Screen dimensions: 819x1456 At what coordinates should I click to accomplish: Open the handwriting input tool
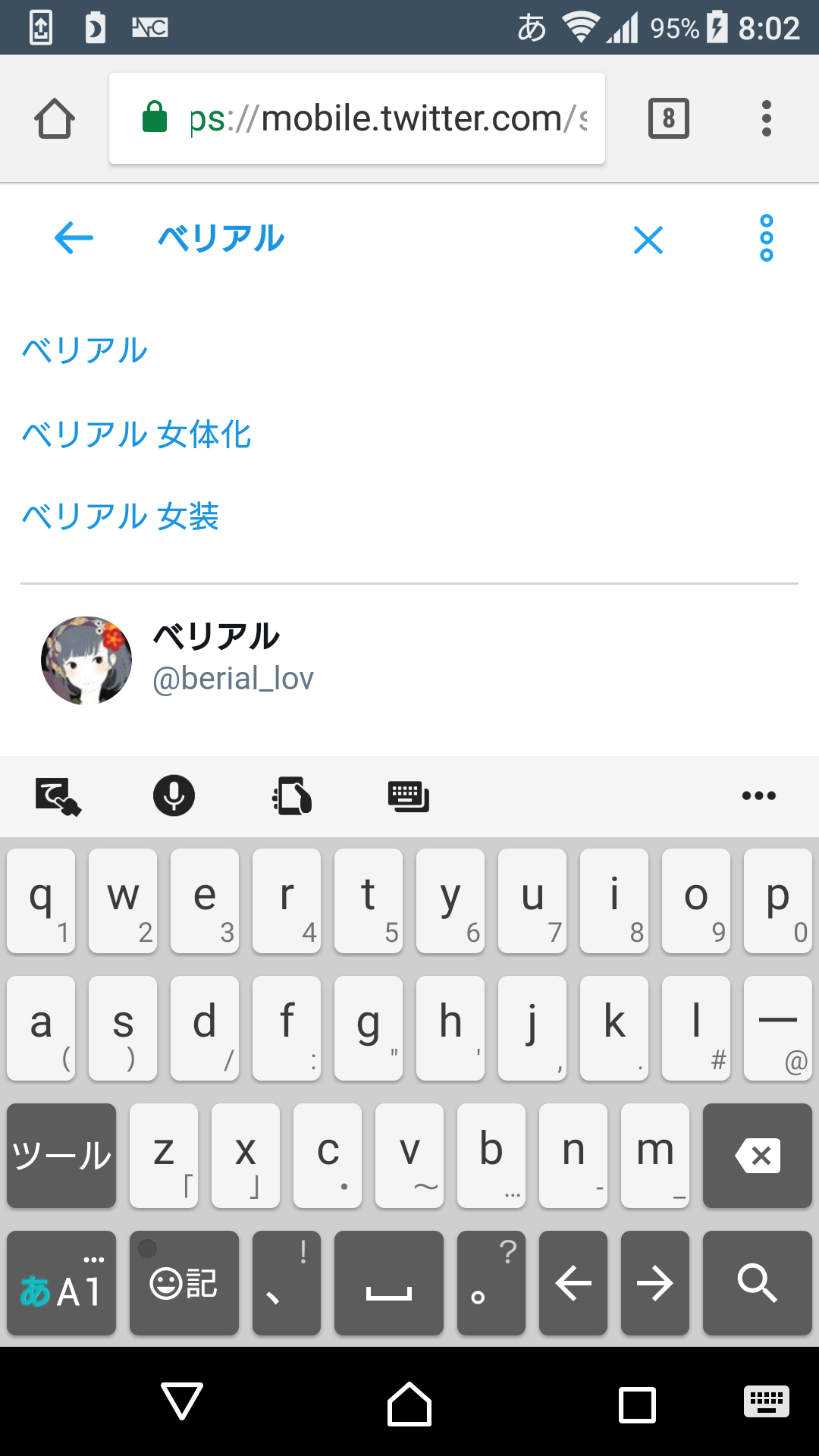tap(58, 795)
